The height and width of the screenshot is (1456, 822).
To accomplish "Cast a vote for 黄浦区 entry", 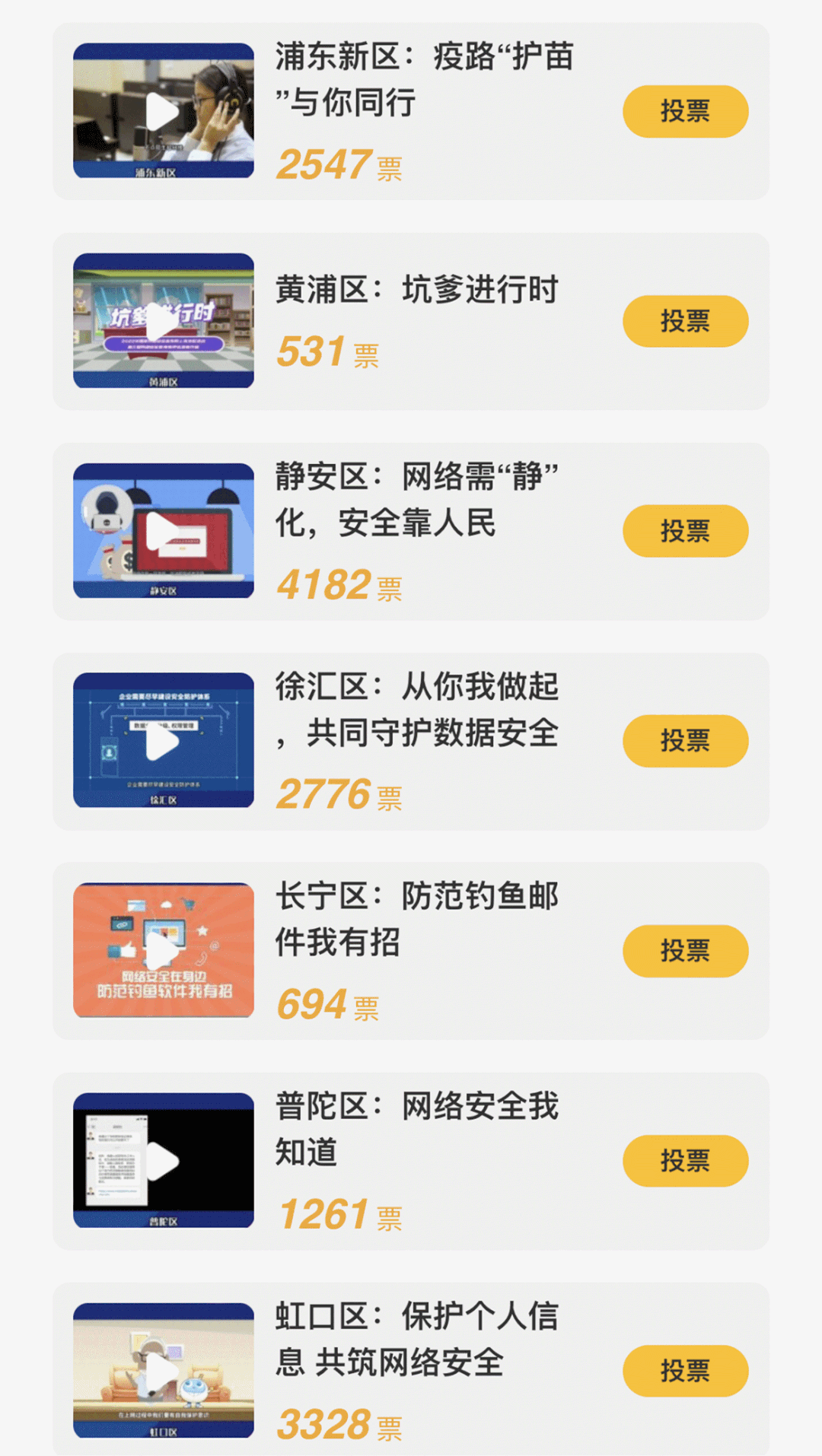I will pos(685,321).
